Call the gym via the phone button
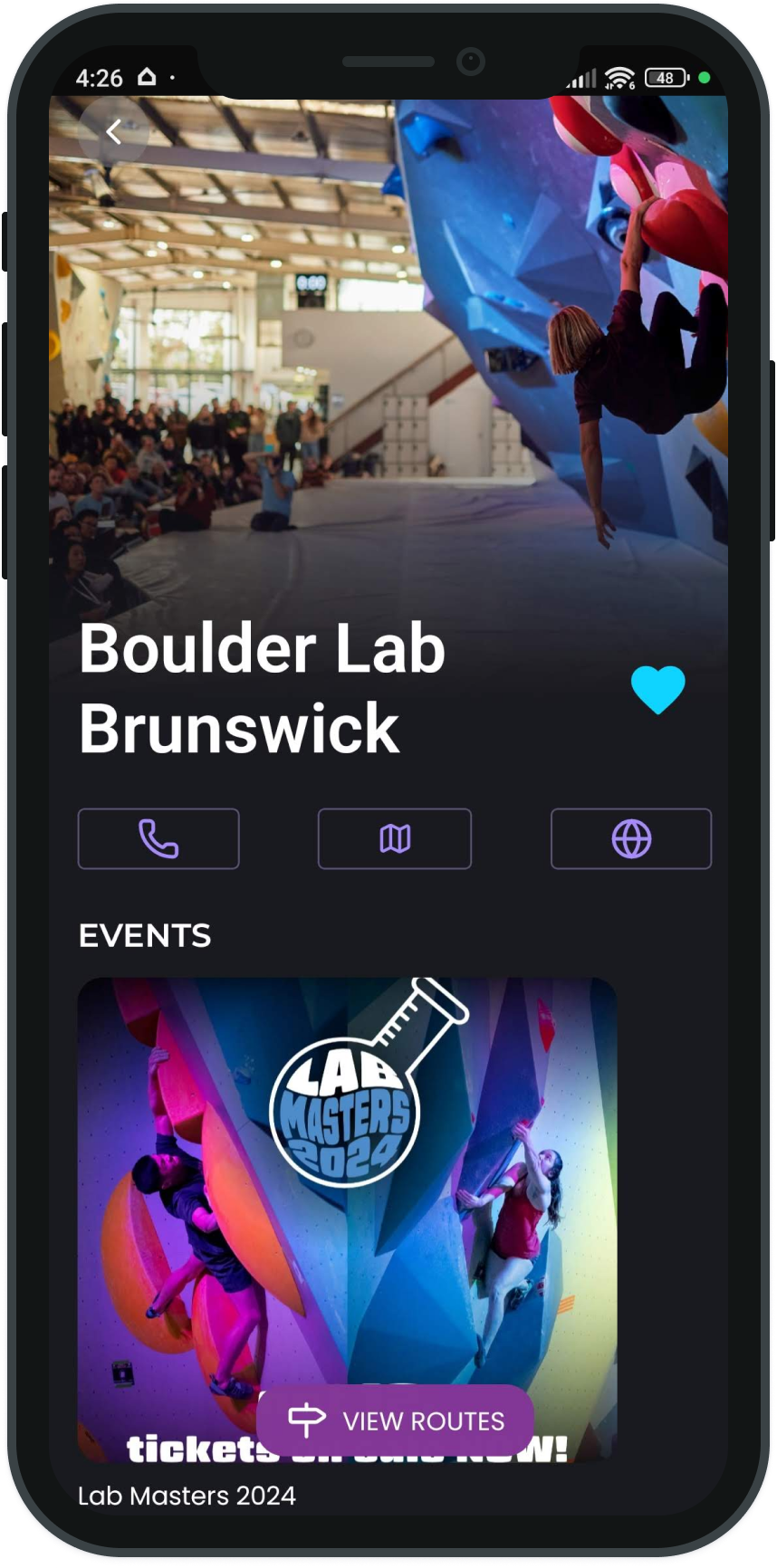This screenshot has width=777, height=1568. pyautogui.click(x=158, y=839)
